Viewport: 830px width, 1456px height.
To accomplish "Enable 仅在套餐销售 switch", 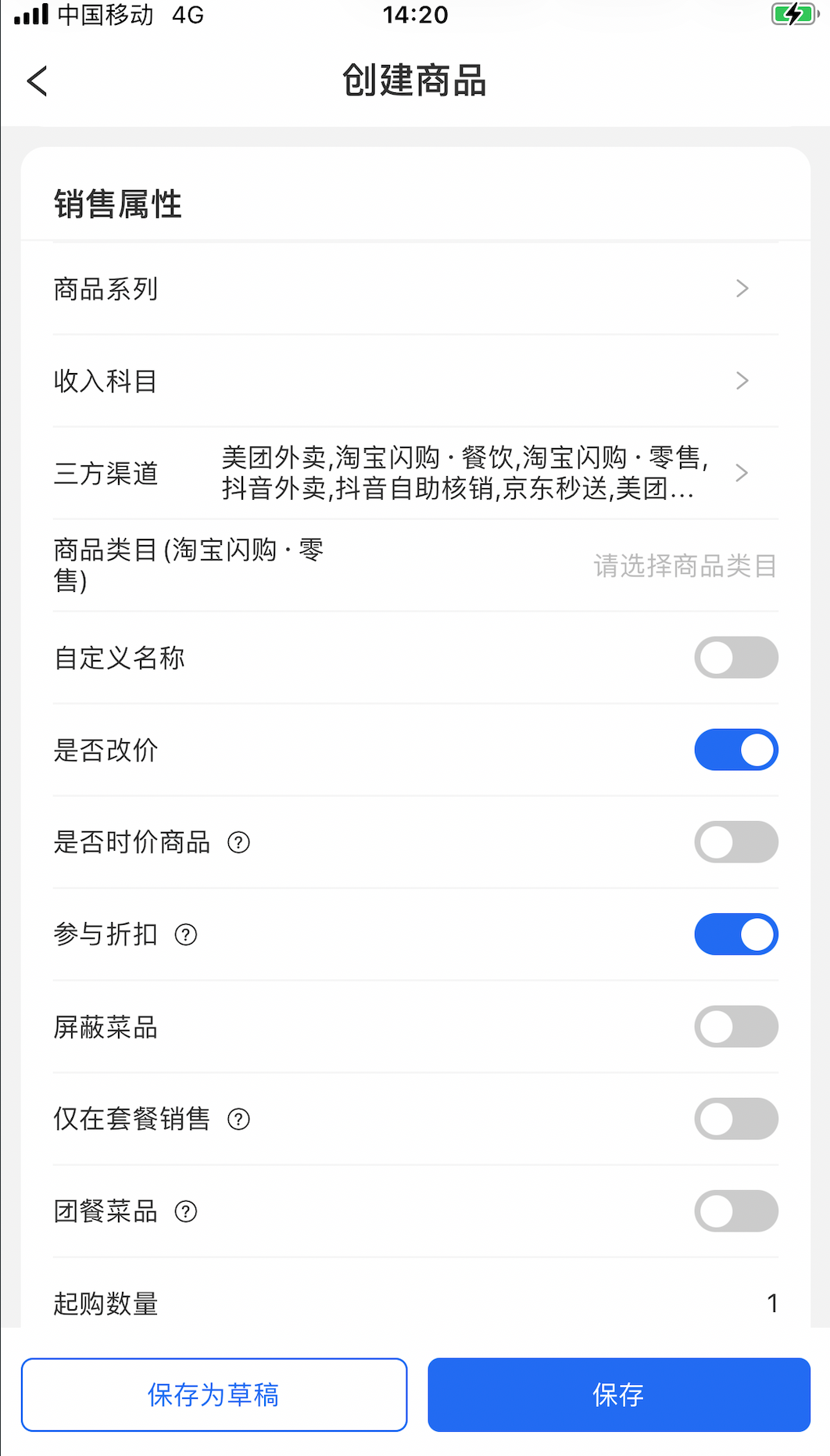I will point(735,1119).
